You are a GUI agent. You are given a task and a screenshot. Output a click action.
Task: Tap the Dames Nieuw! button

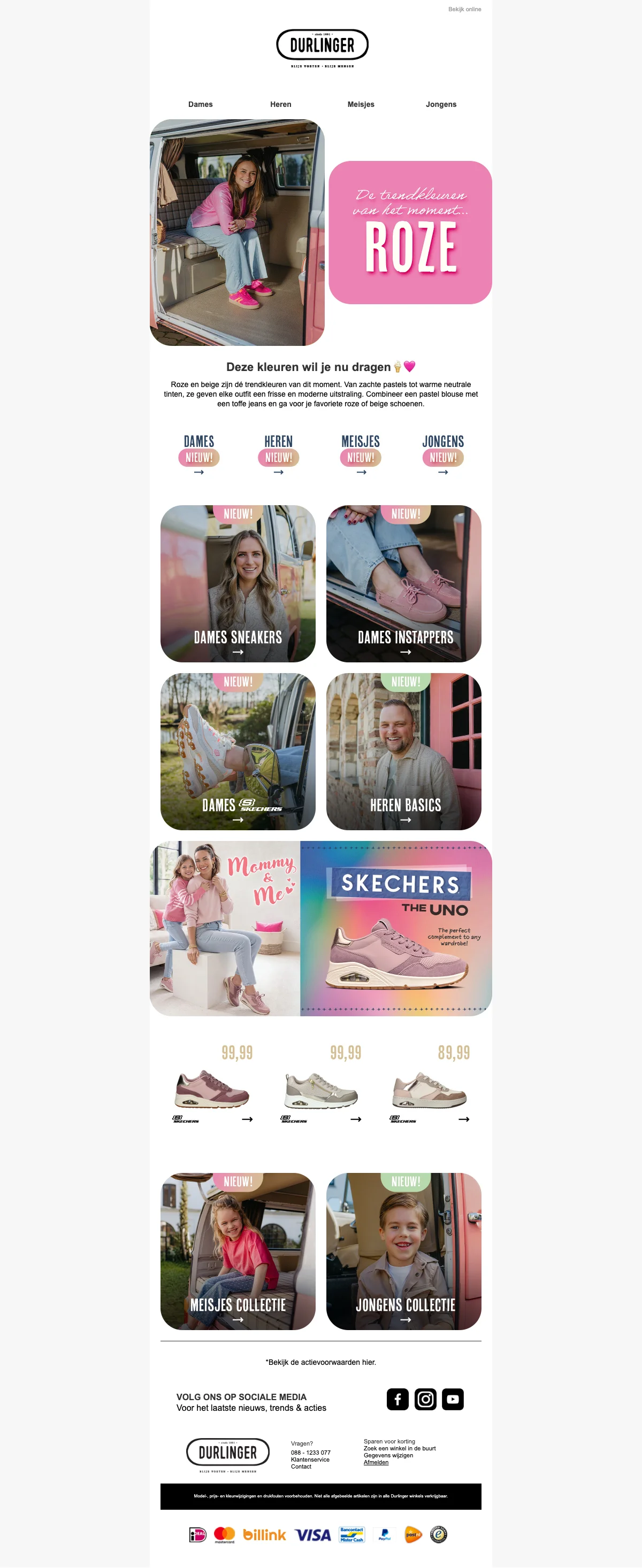click(198, 457)
